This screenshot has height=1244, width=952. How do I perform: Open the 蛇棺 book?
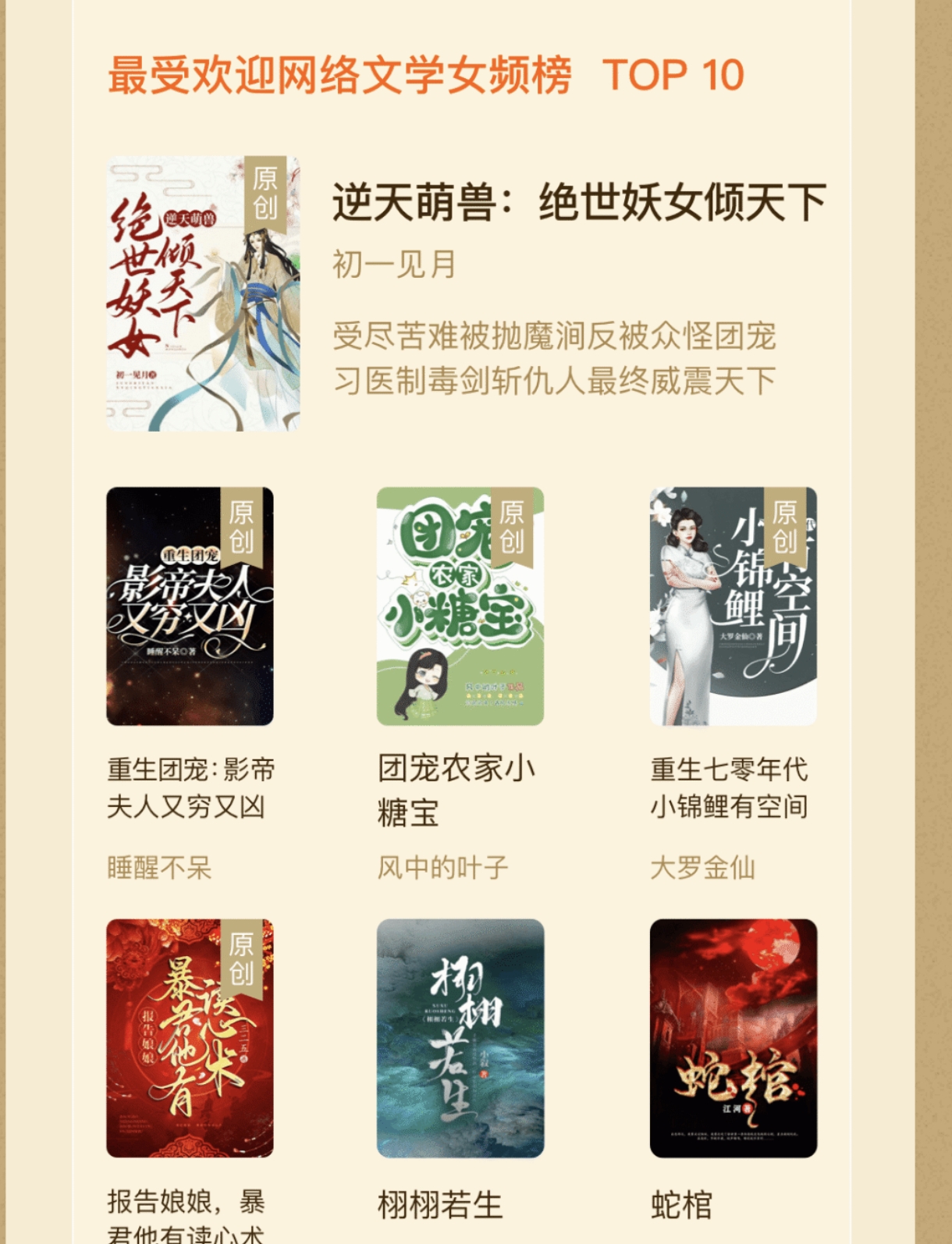[733, 1038]
